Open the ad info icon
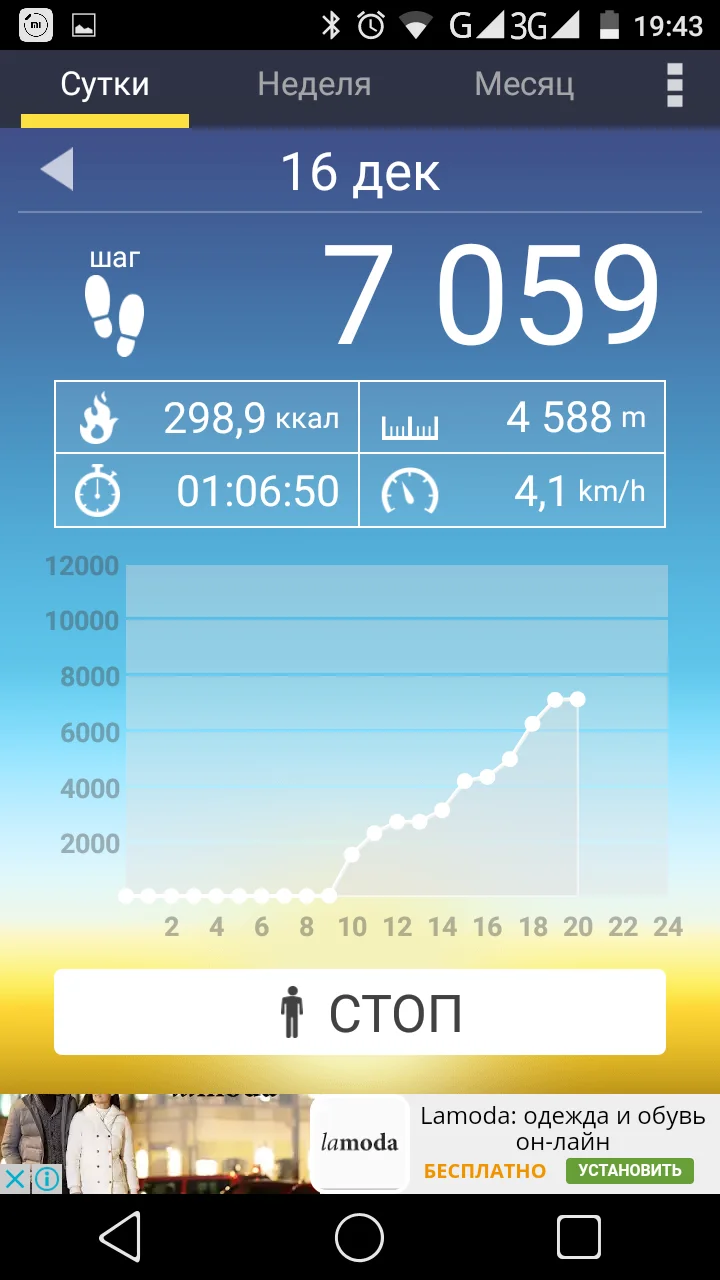The width and height of the screenshot is (720, 1280). (x=46, y=1179)
